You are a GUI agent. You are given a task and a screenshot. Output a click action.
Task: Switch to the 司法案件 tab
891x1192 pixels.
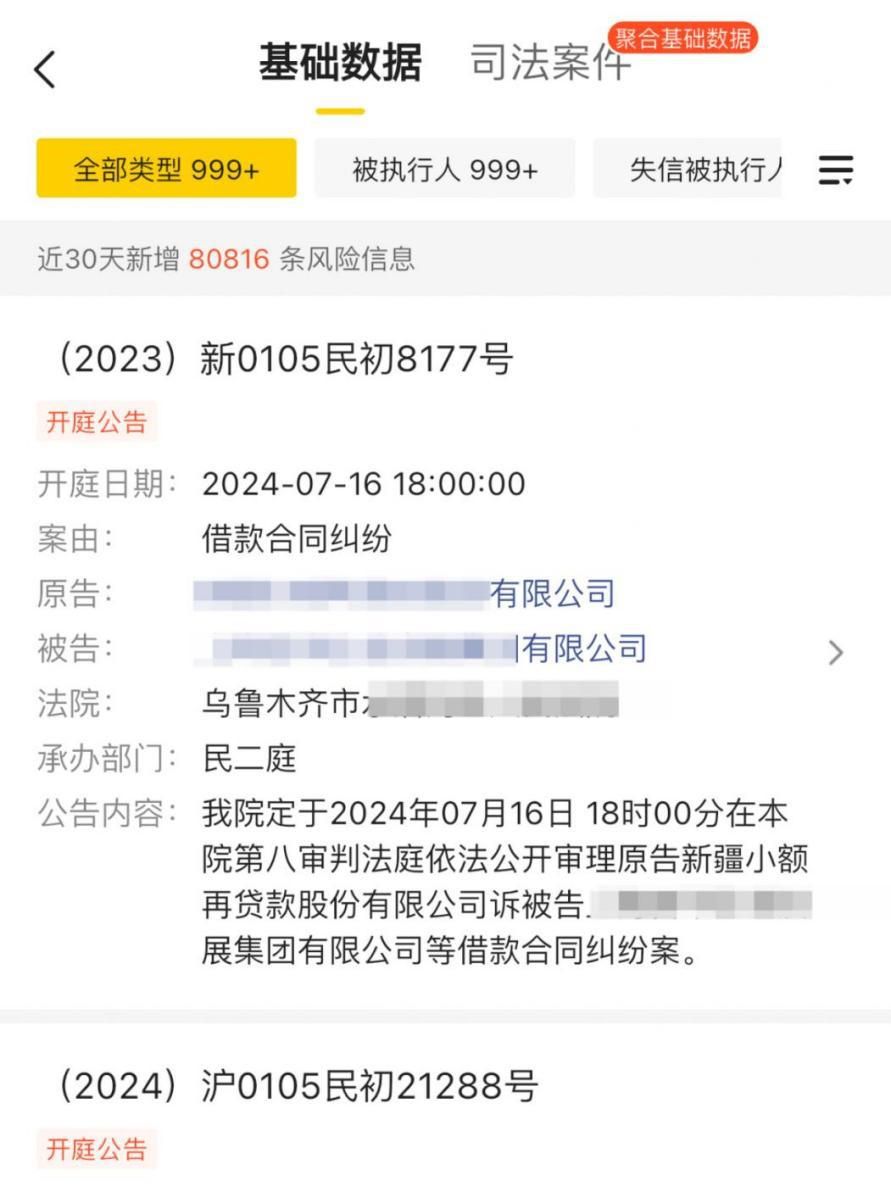click(551, 62)
